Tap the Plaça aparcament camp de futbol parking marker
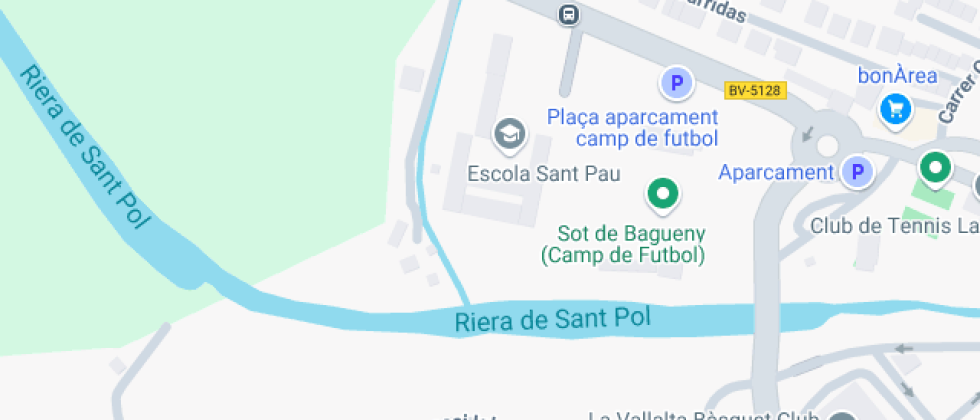 tap(677, 83)
